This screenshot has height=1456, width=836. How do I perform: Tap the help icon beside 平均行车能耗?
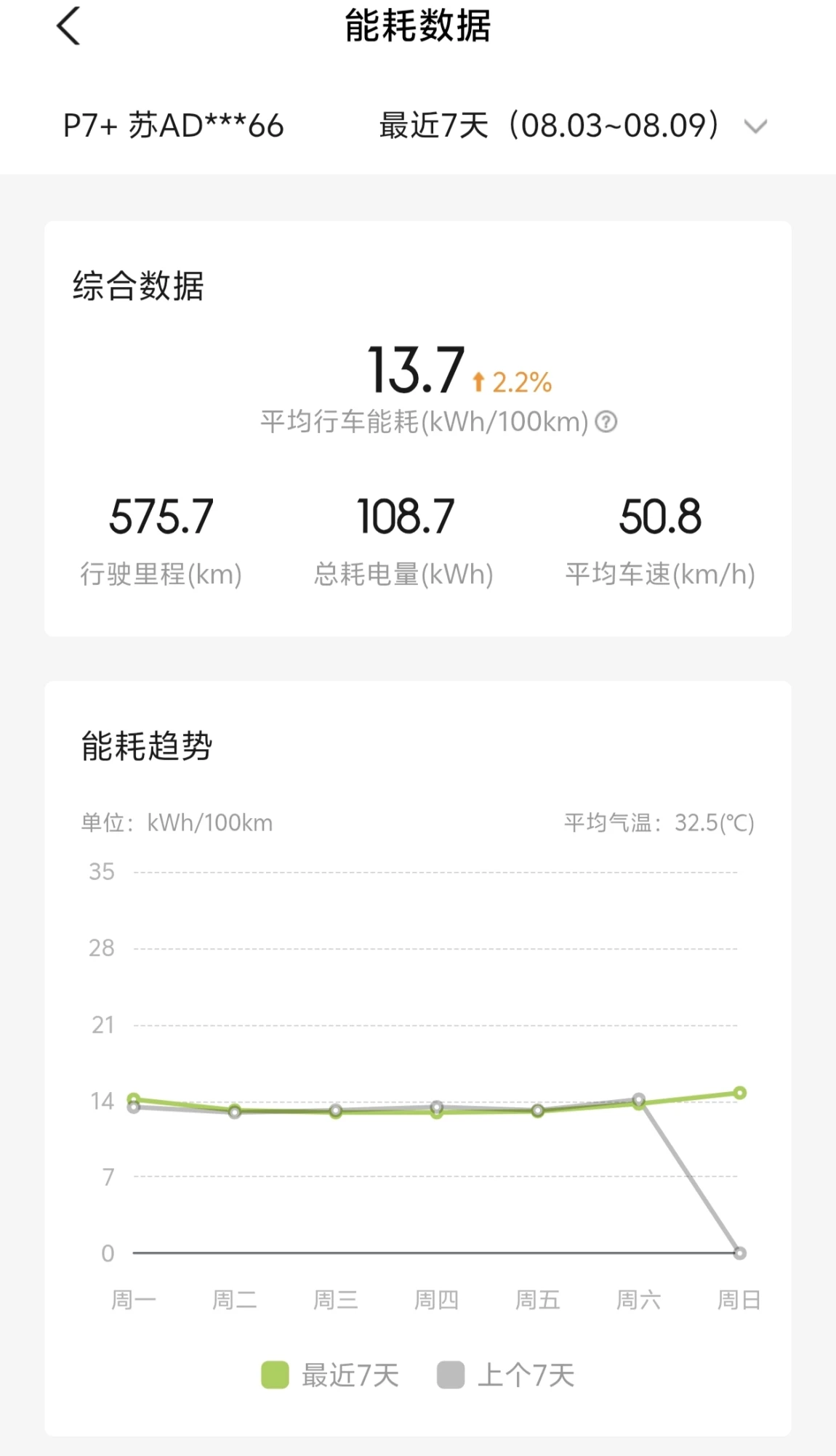[x=606, y=421]
